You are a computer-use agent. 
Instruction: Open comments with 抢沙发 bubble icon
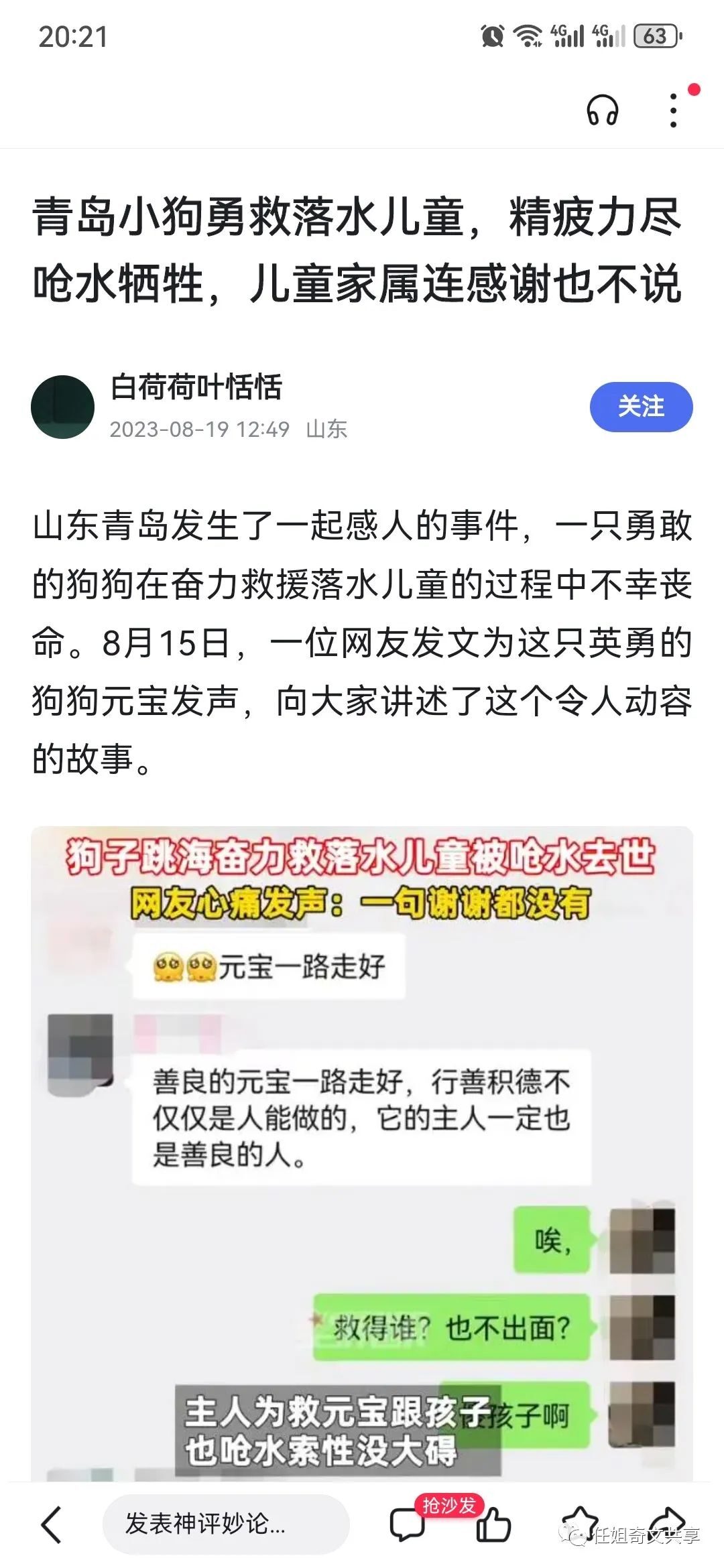[408, 1524]
